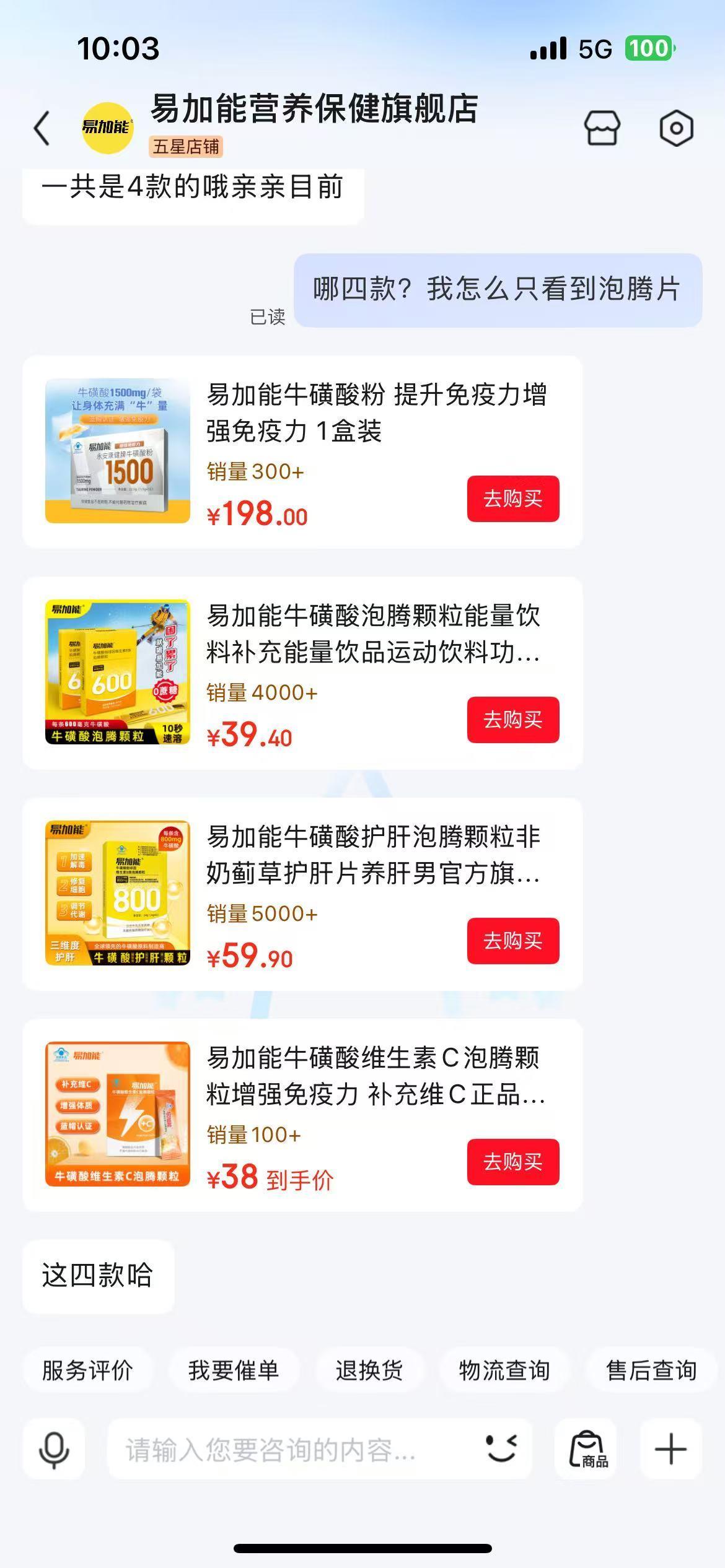725x1568 pixels.
Task: Go back from the store chat
Action: coord(42,129)
